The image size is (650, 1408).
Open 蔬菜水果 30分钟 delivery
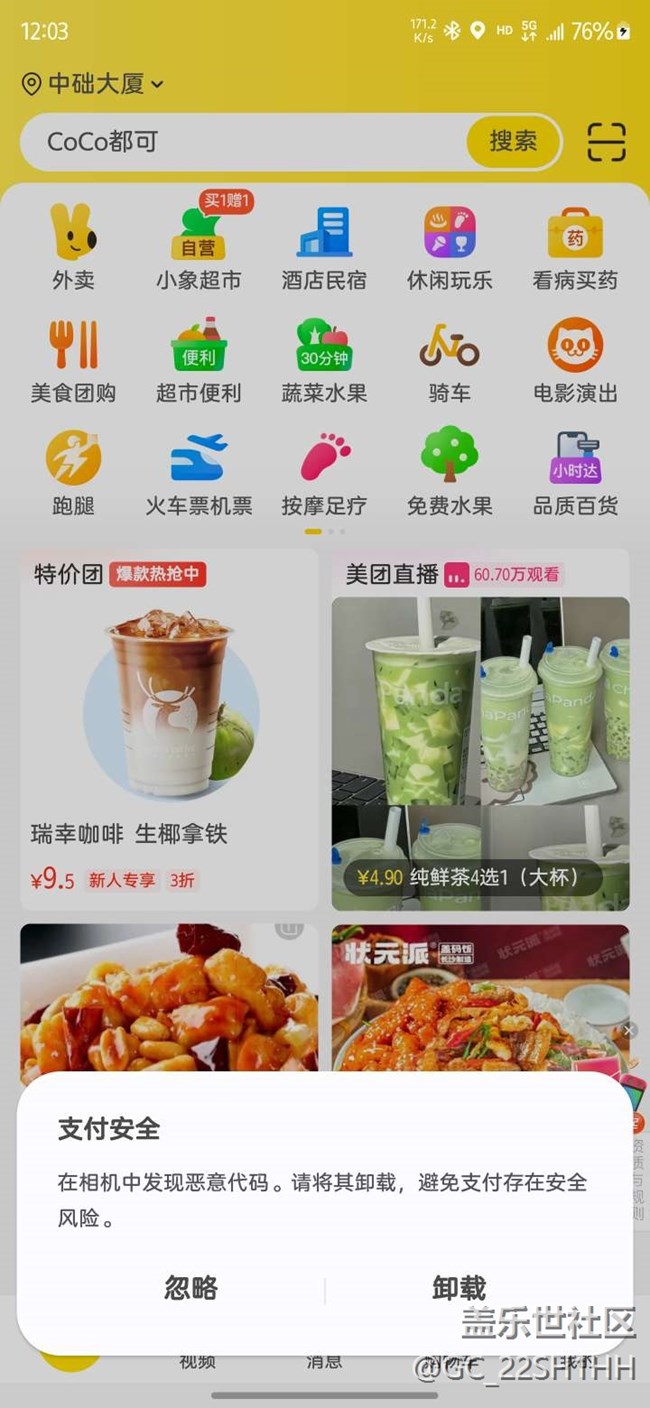[324, 360]
